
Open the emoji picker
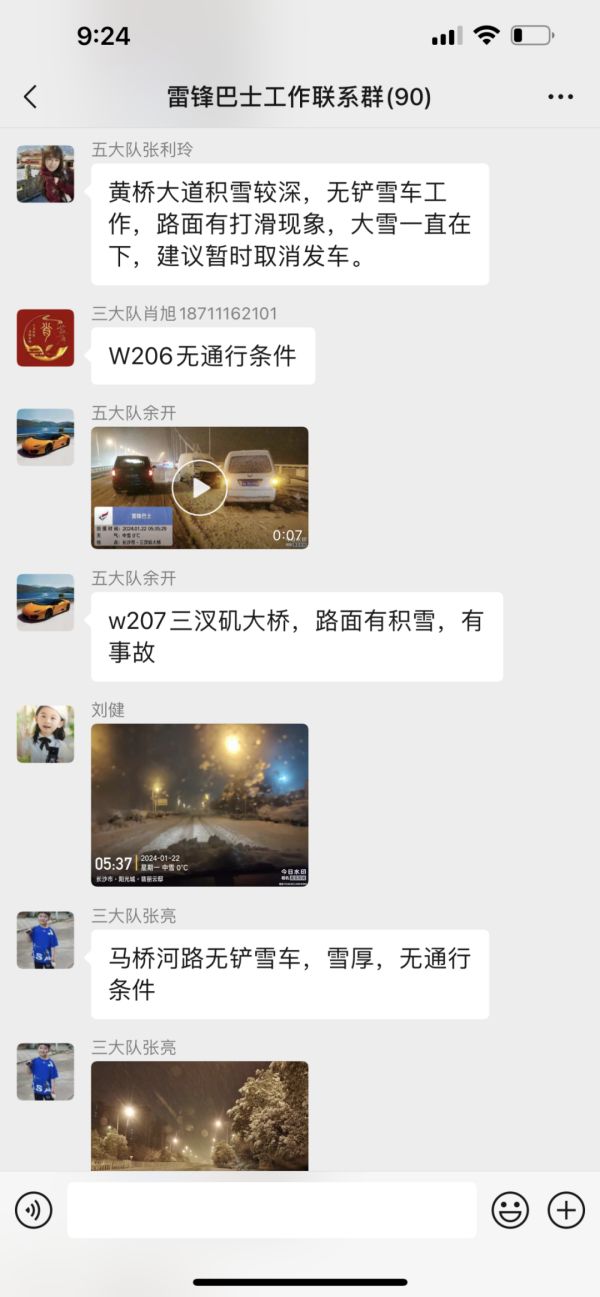tap(510, 1211)
